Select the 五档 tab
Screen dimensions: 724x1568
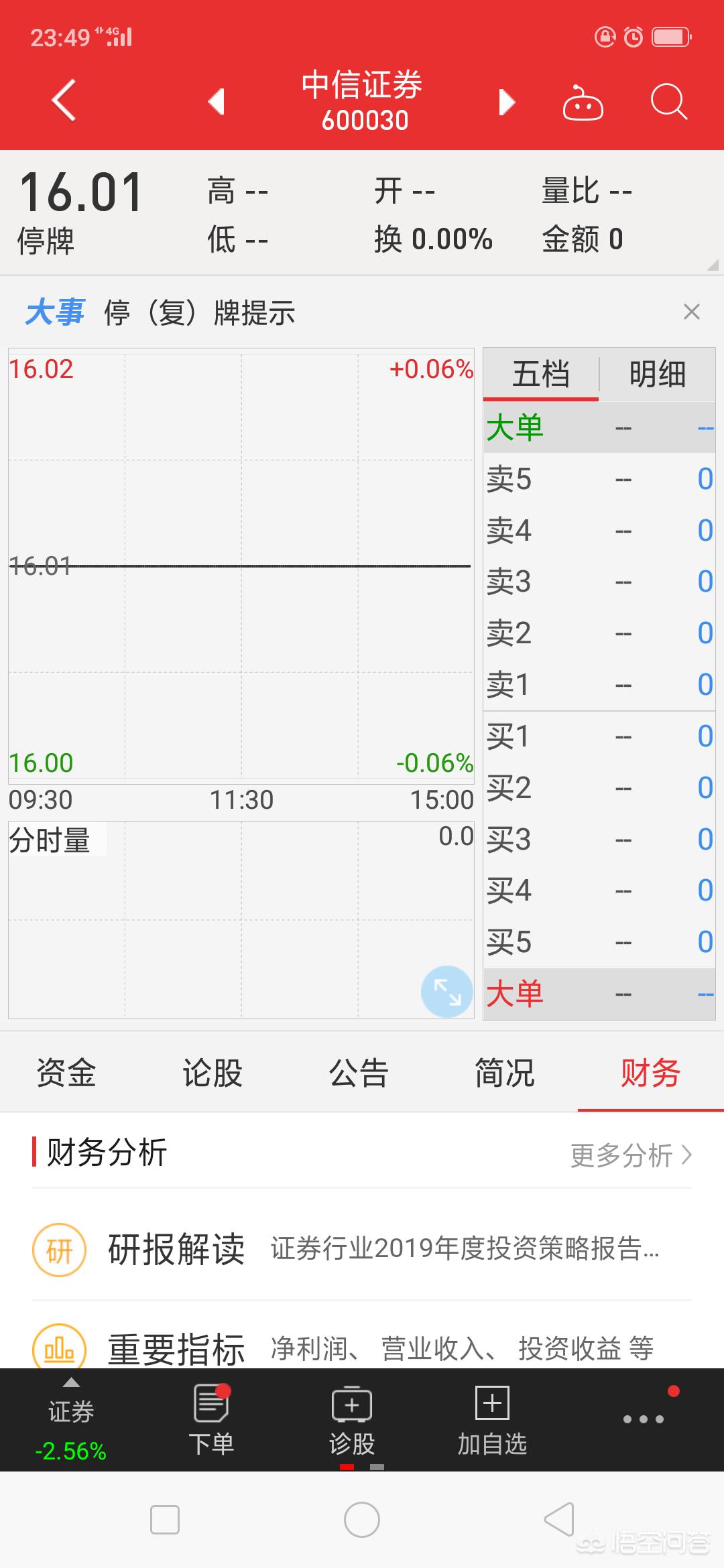541,374
